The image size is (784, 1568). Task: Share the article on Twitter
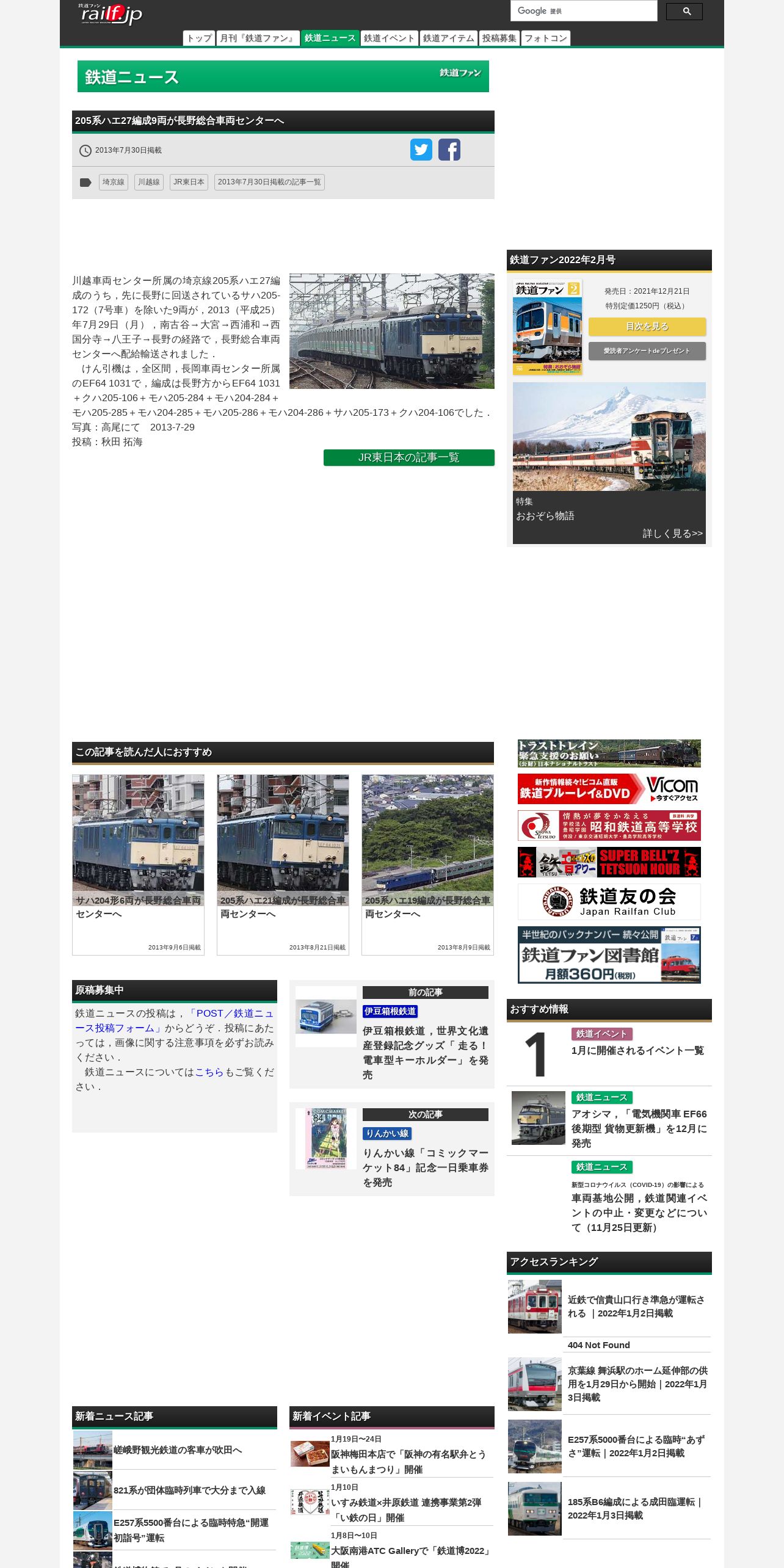coord(421,150)
